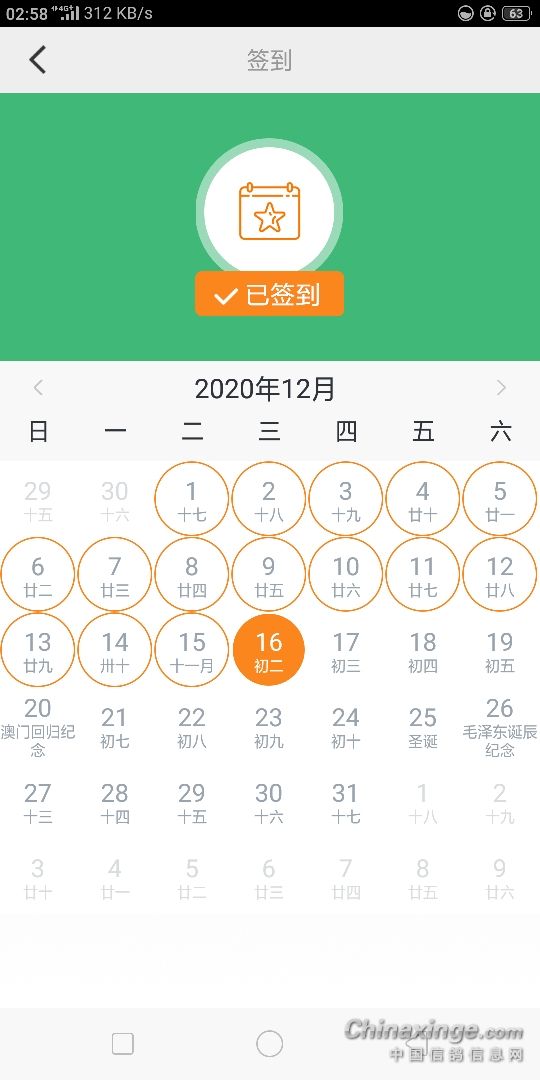This screenshot has height=1080, width=540.
Task: Open recent apps square button
Action: click(123, 1044)
